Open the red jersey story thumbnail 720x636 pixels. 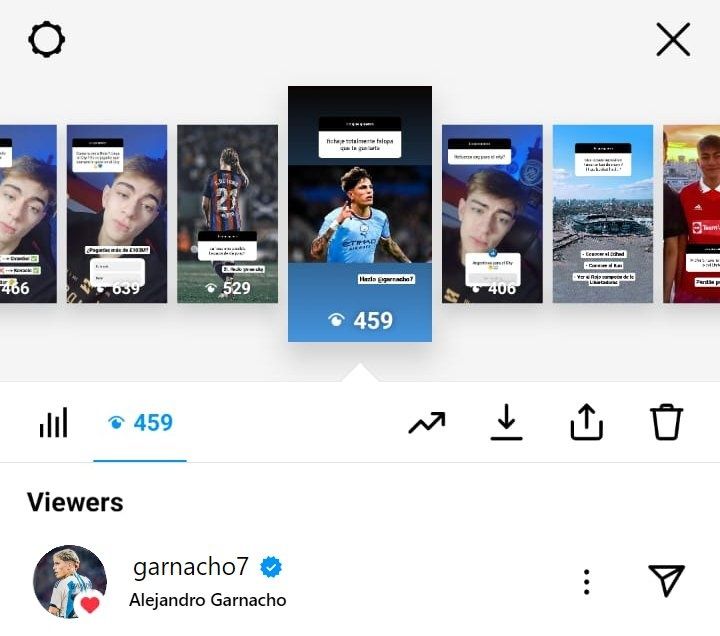point(692,214)
